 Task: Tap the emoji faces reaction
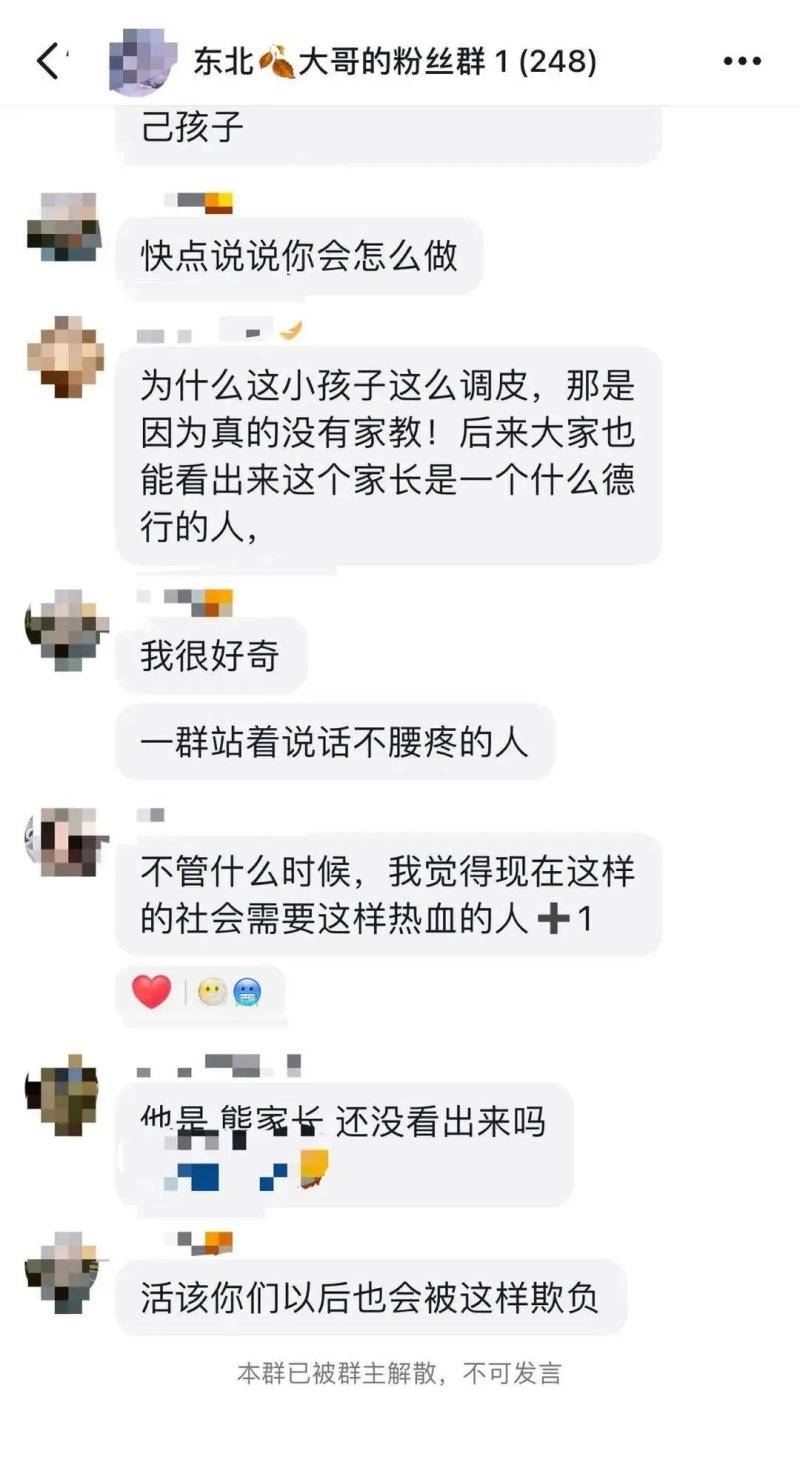pyautogui.click(x=229, y=993)
